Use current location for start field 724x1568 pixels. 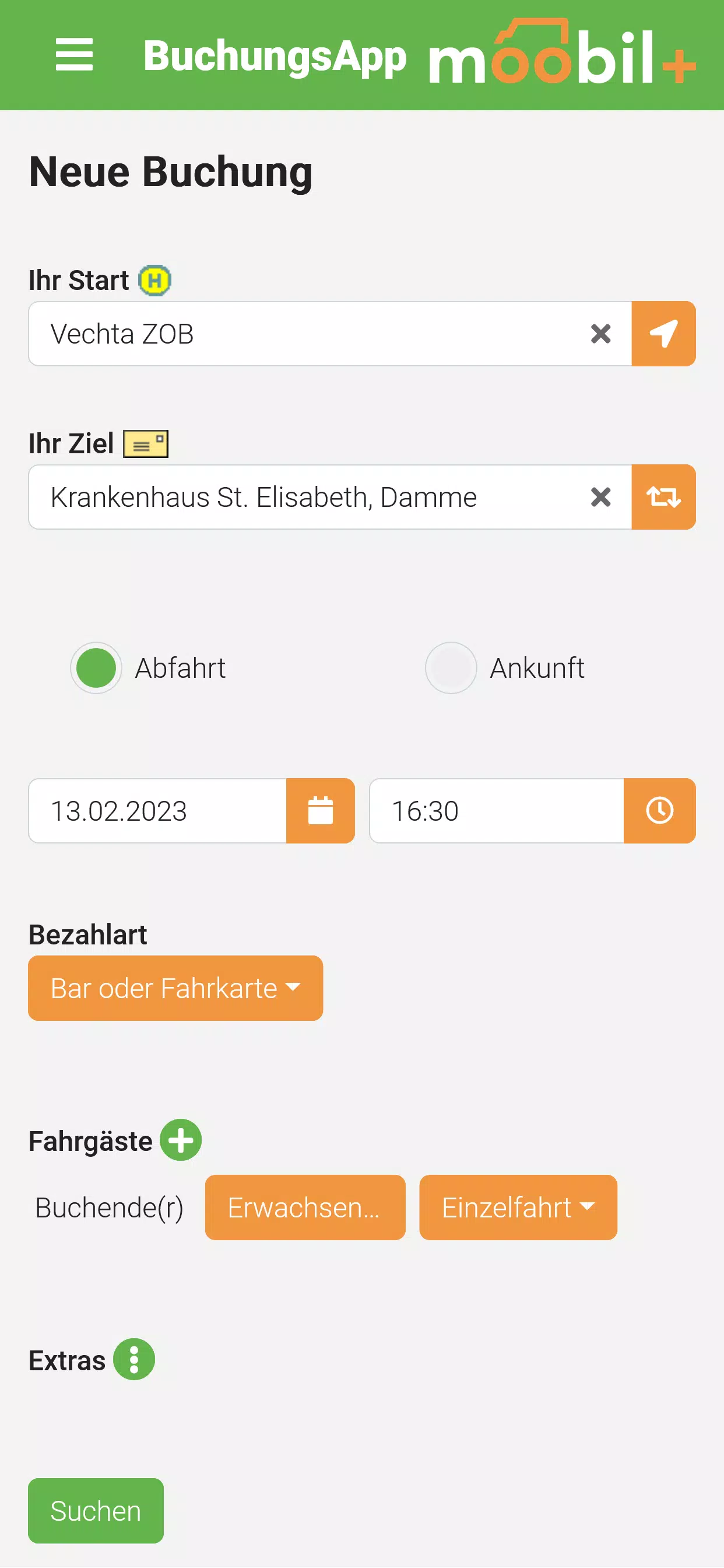coord(664,334)
